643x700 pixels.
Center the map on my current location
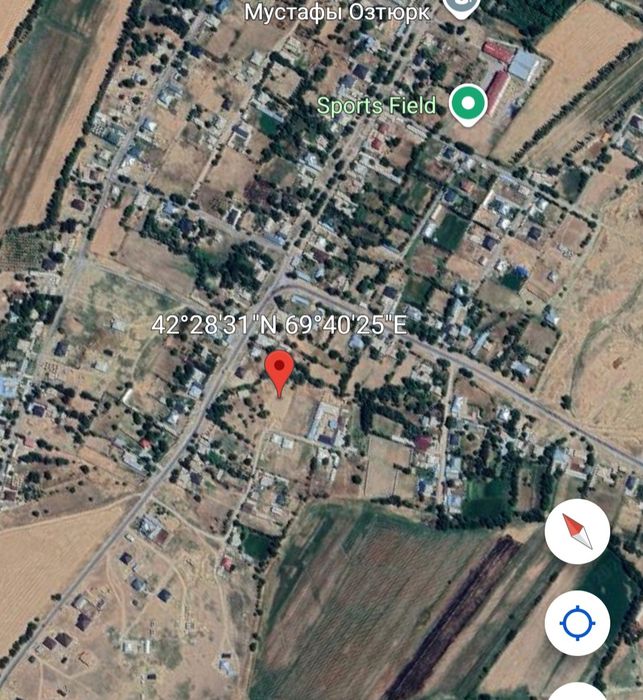(577, 624)
